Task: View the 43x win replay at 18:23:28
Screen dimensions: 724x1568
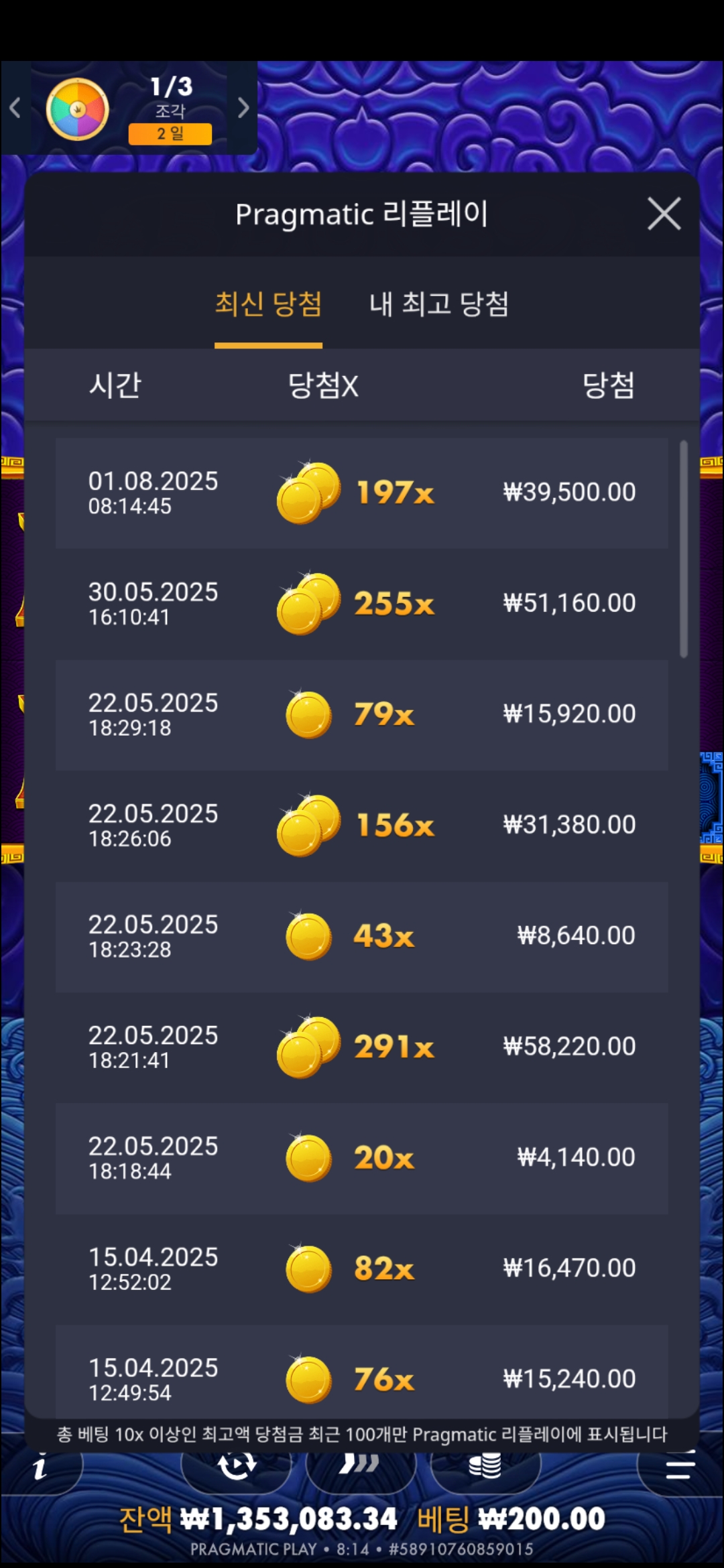Action: click(362, 936)
